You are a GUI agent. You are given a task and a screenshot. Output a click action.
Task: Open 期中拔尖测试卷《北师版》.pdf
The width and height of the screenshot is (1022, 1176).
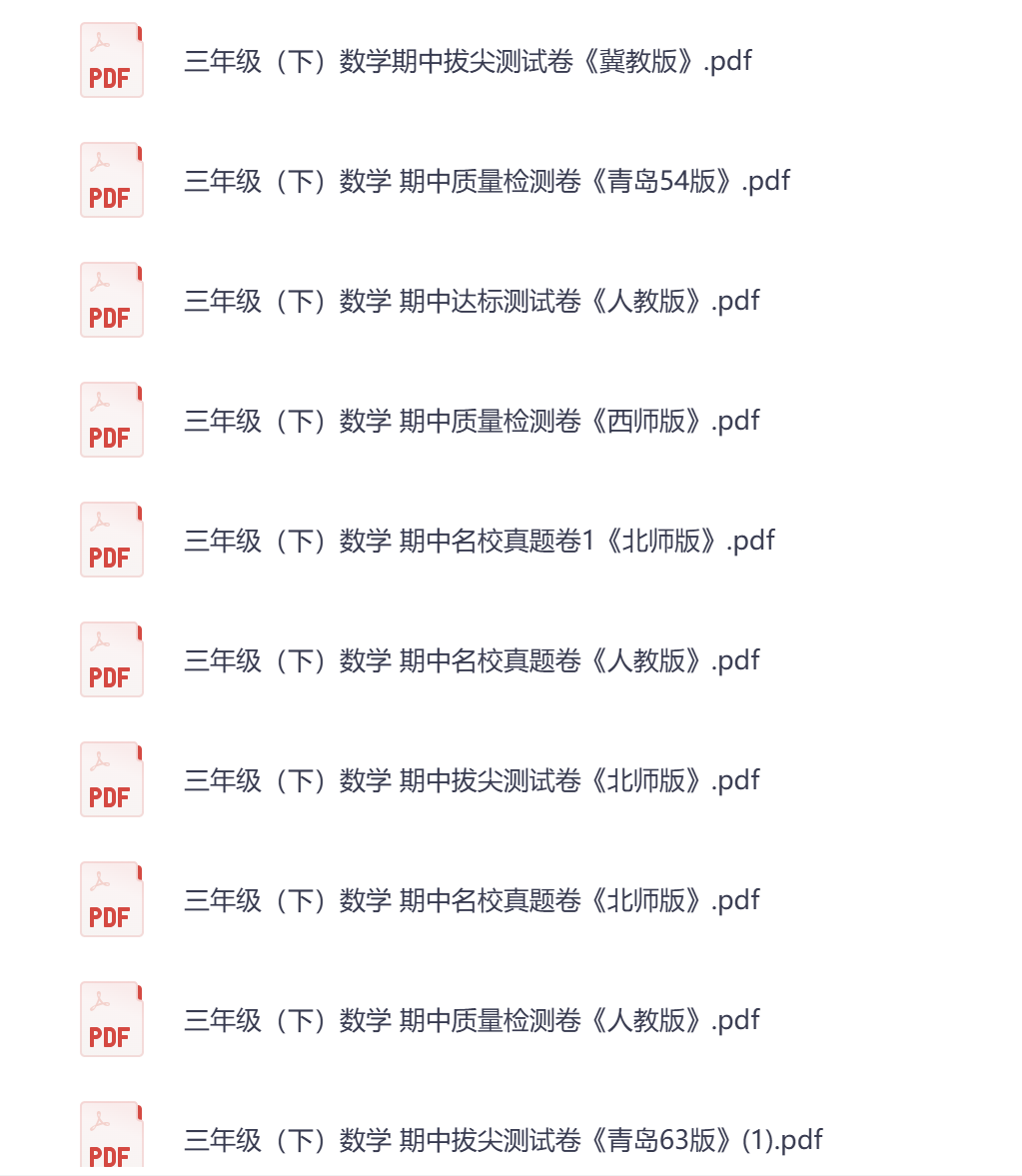(471, 779)
